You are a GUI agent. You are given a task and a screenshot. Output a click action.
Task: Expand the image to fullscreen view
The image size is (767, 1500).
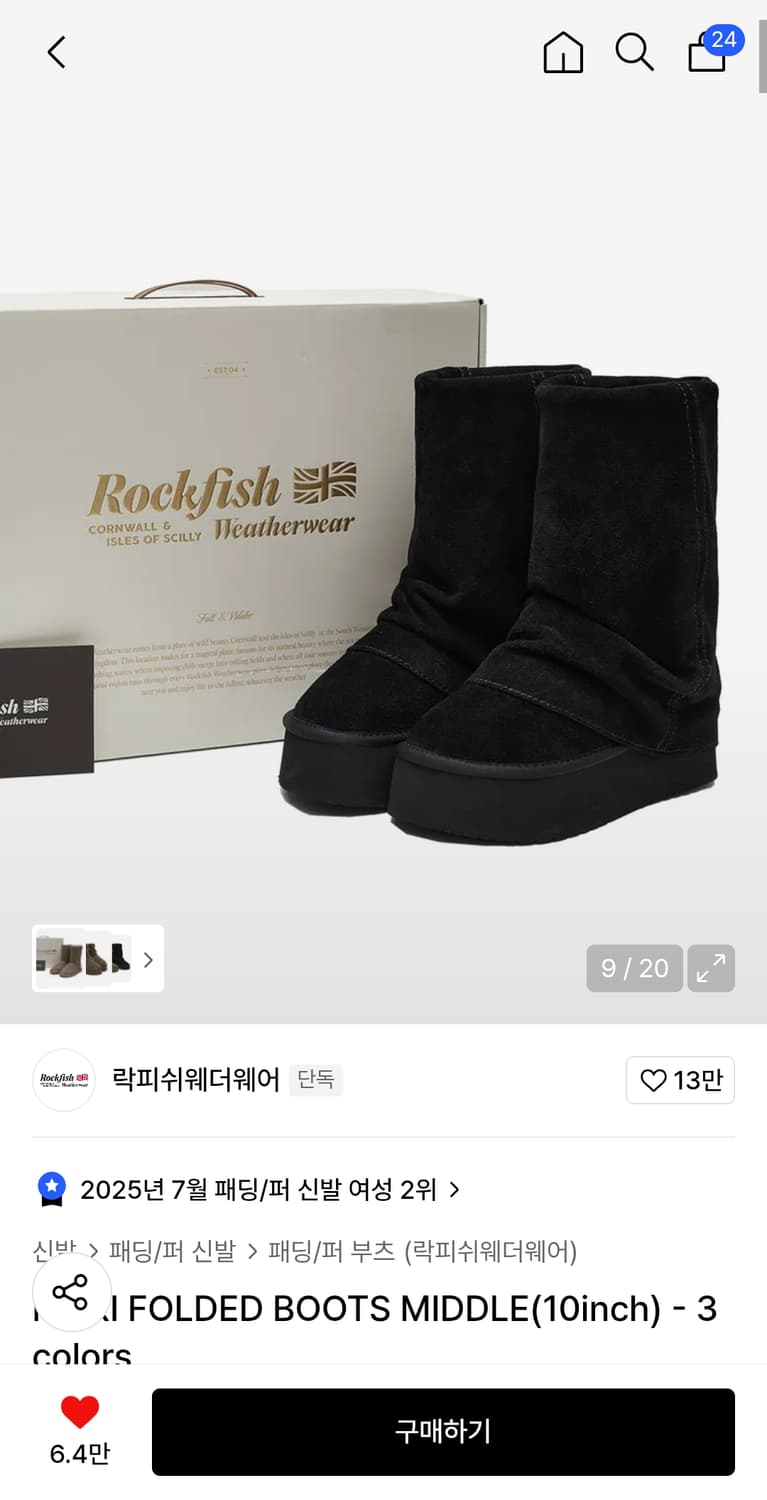tap(711, 968)
